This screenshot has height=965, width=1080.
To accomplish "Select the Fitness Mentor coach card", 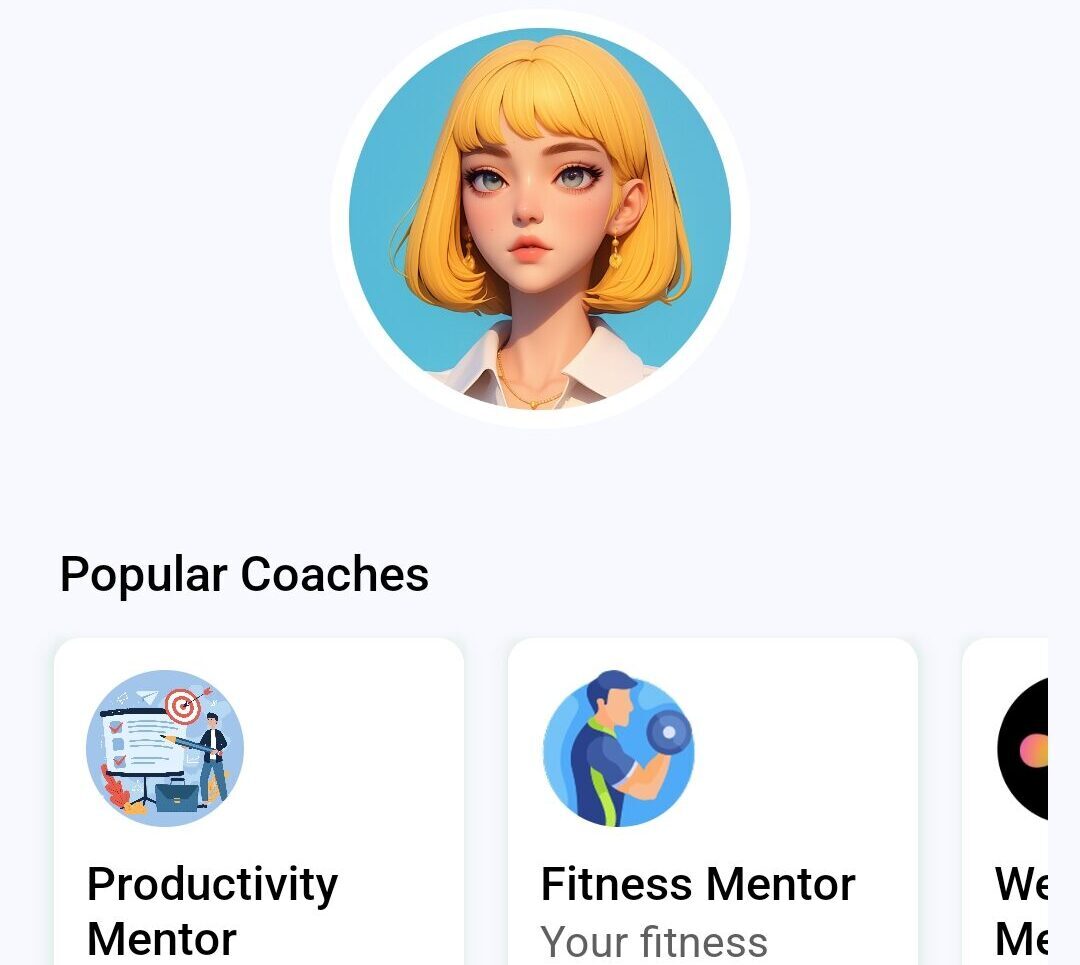I will pos(712,800).
